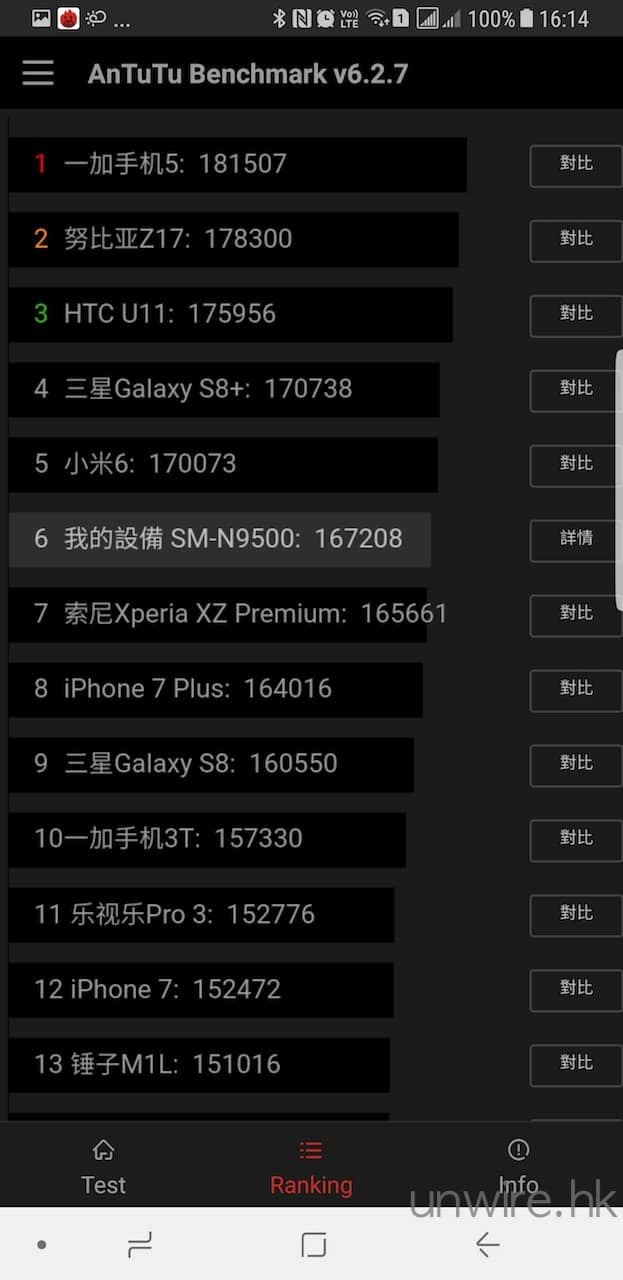Screen dimensions: 623x1280
Task: Open the Info tab
Action: pyautogui.click(x=518, y=1167)
